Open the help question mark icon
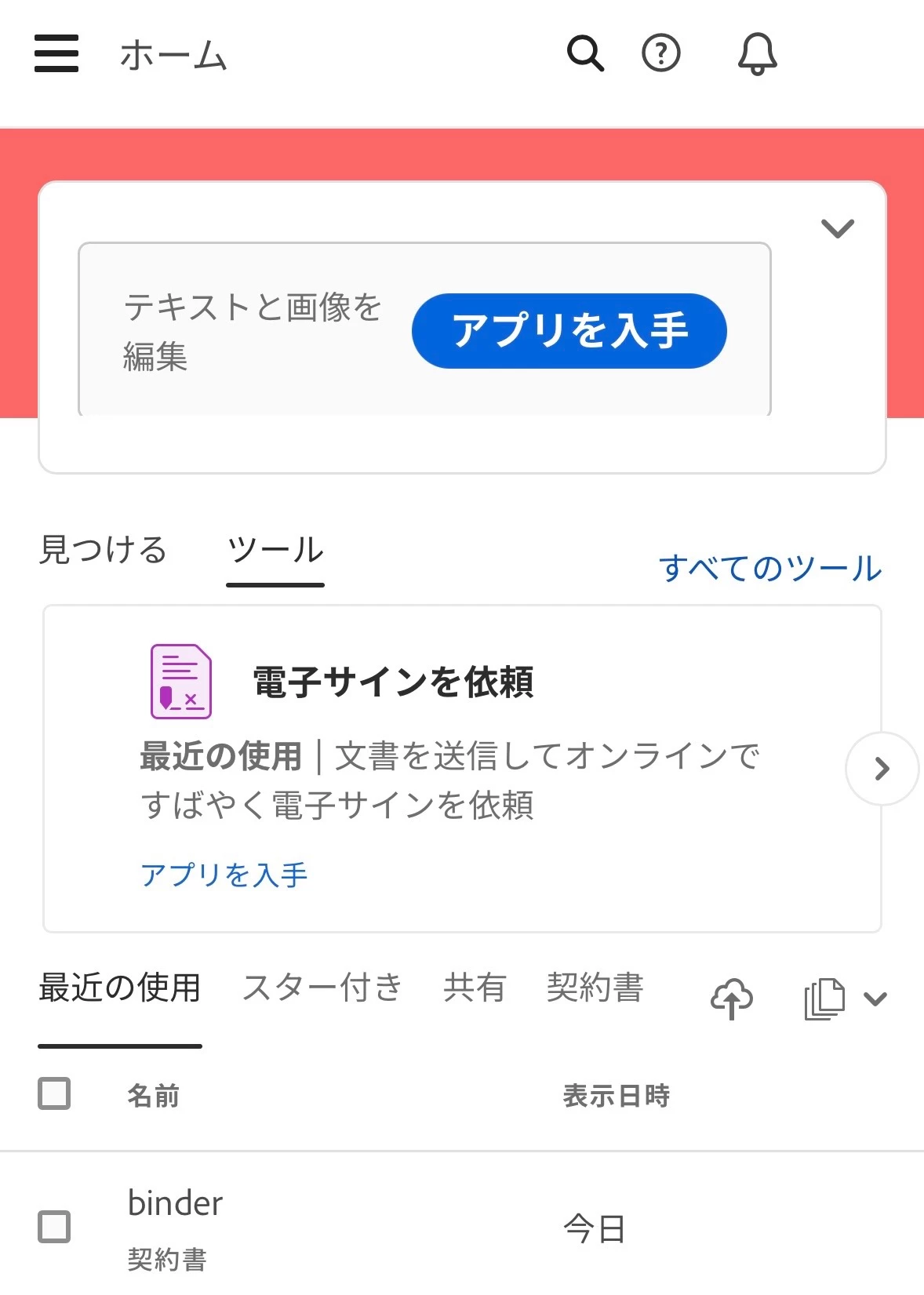The image size is (924, 1295). [x=661, y=53]
